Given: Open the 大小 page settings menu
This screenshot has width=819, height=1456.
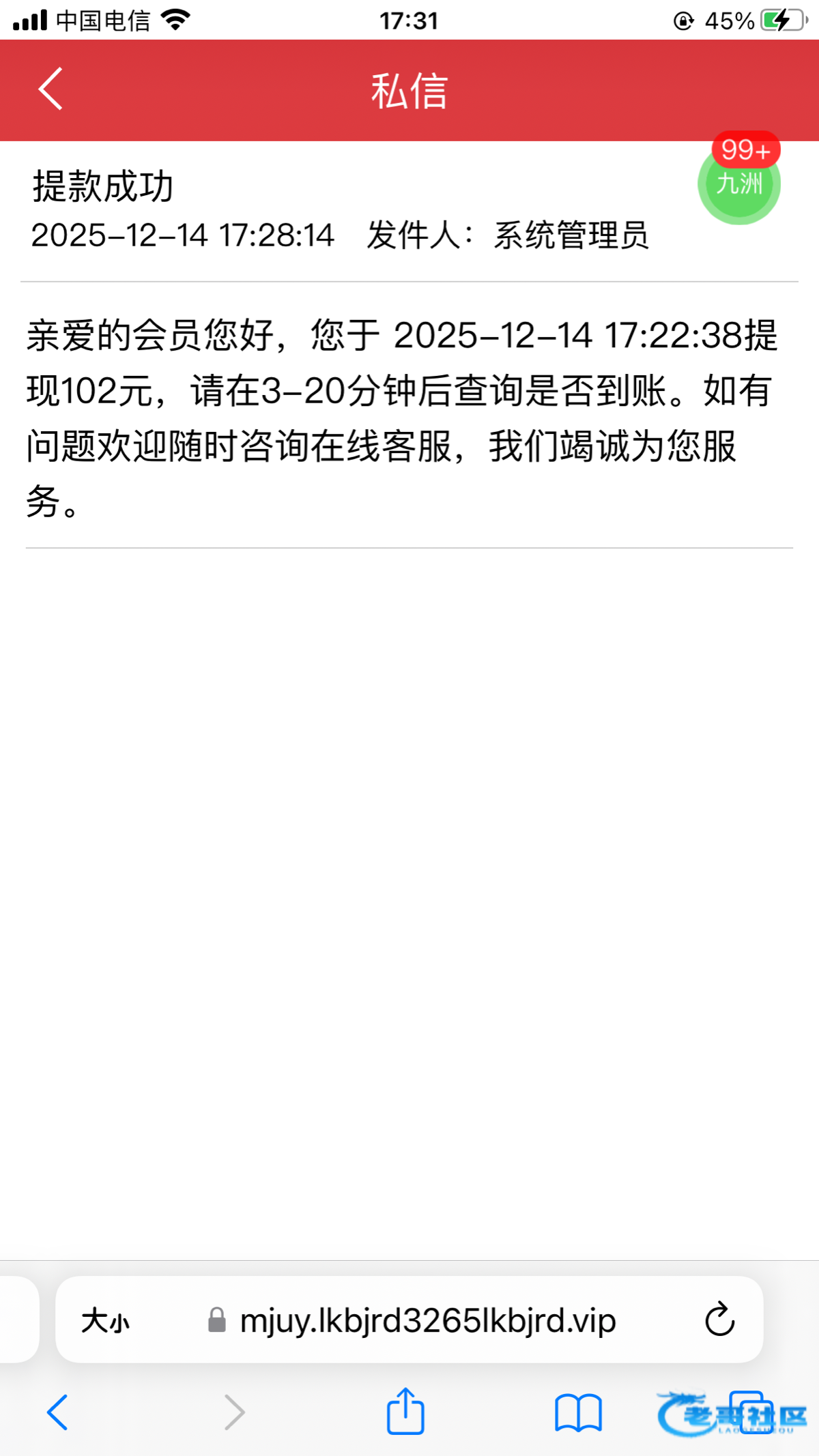Looking at the screenshot, I should (105, 1322).
